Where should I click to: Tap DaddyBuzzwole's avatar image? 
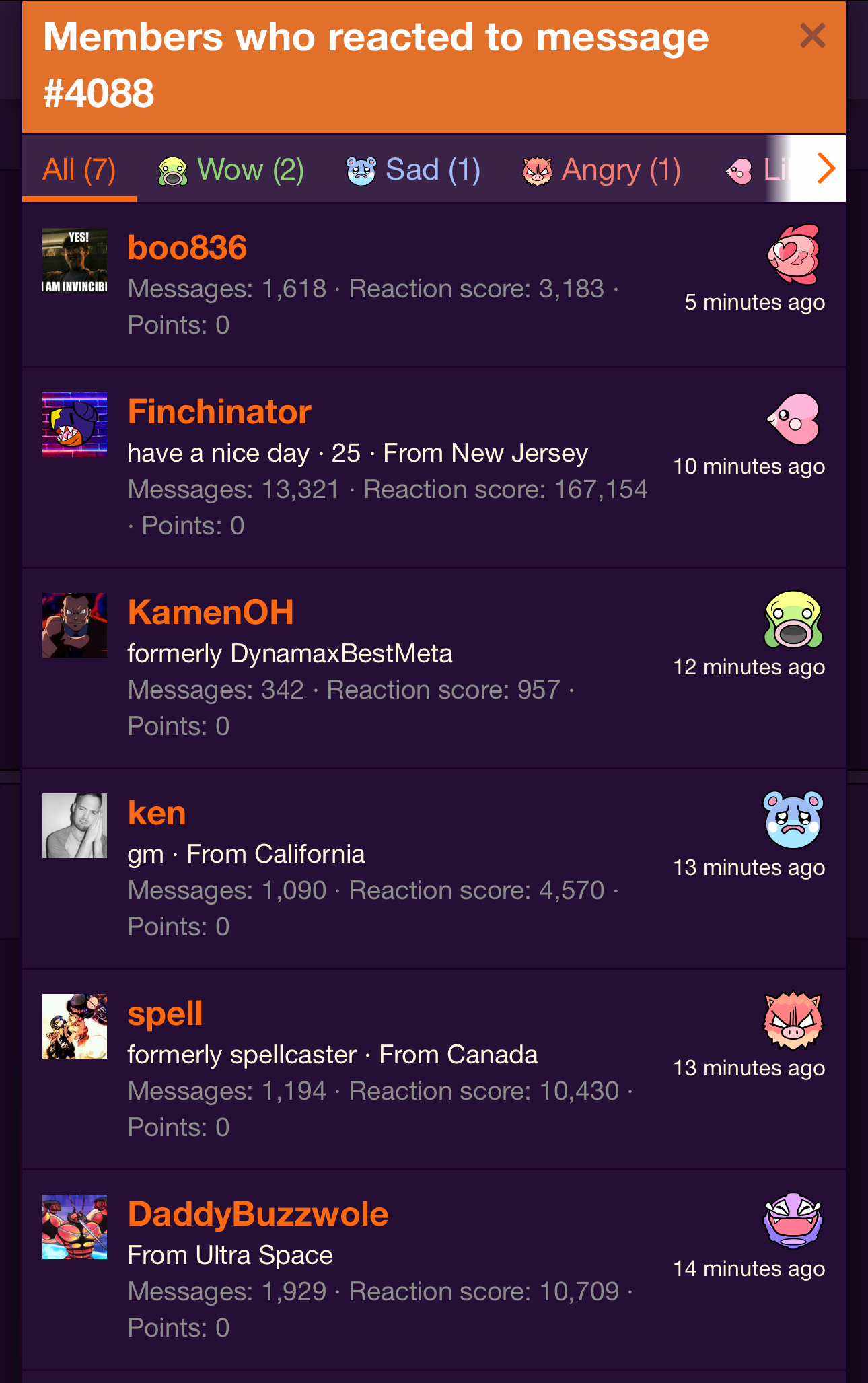point(75,1227)
